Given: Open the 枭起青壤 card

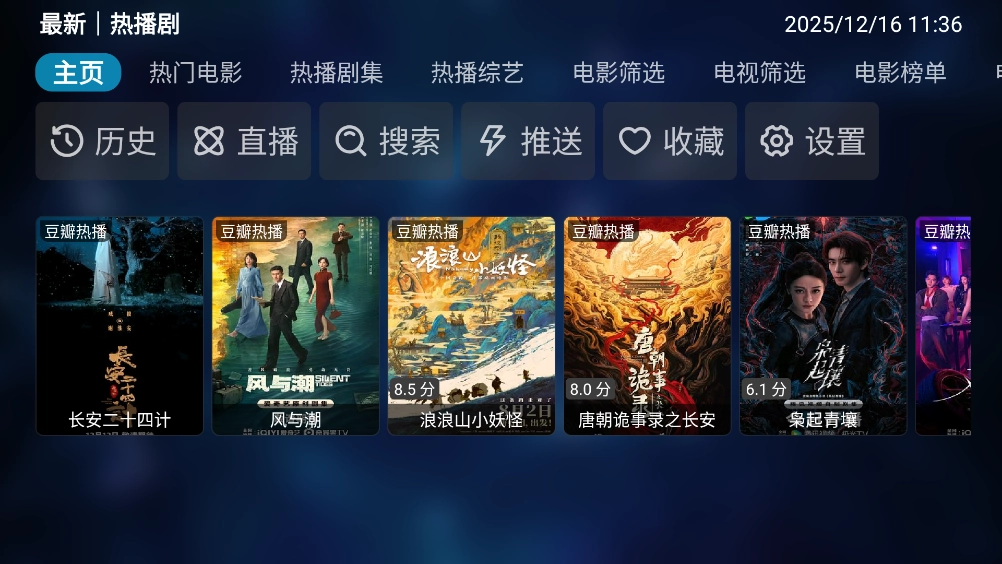Looking at the screenshot, I should point(824,326).
